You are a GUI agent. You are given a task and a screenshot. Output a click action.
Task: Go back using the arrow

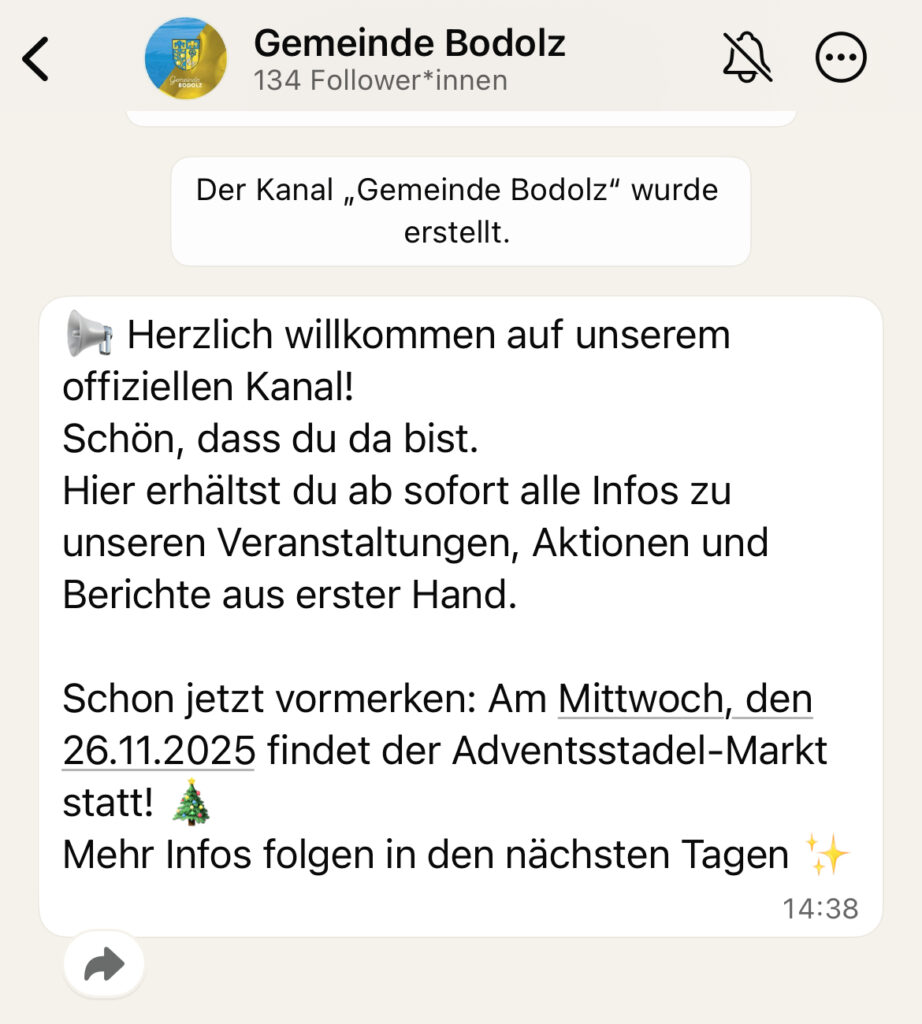tap(36, 59)
